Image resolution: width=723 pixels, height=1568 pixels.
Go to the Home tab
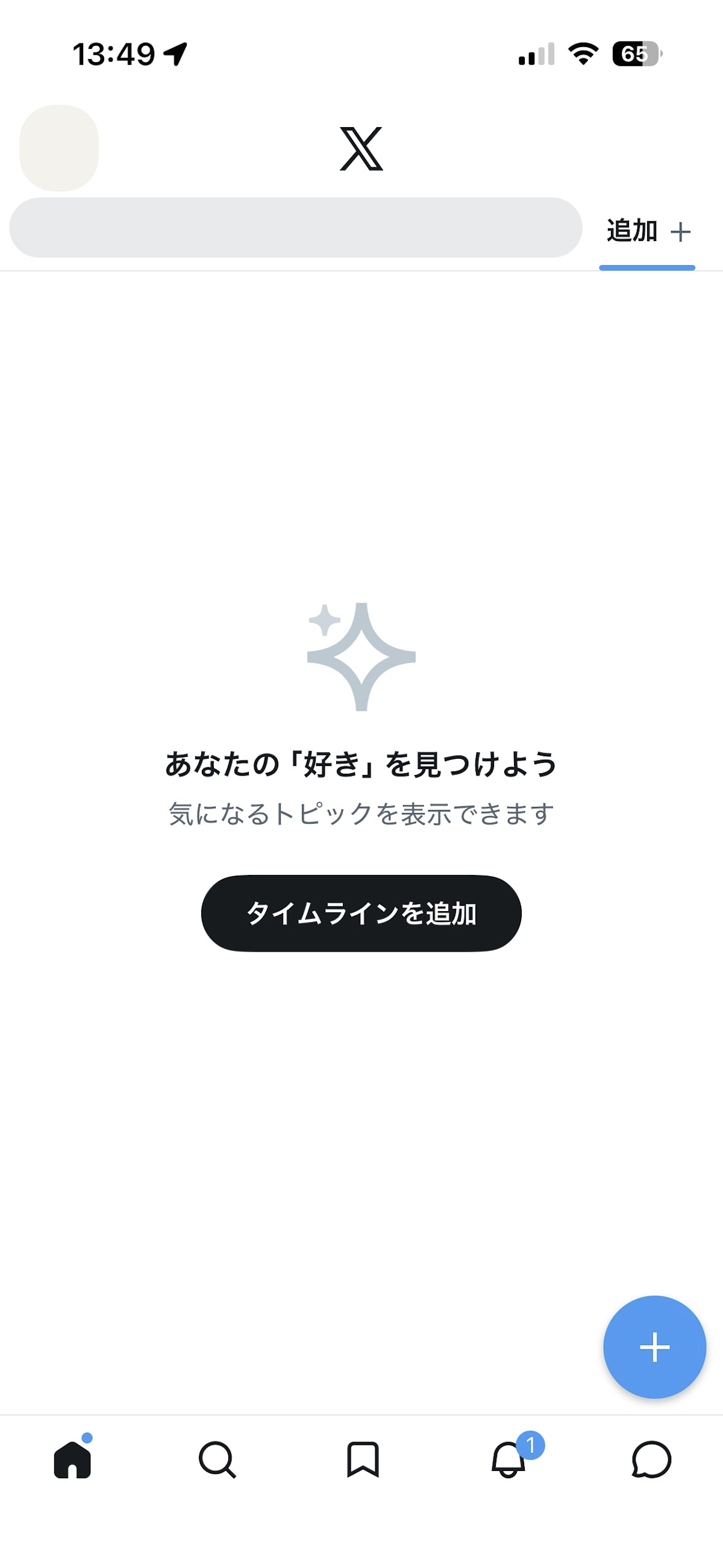point(72,1460)
